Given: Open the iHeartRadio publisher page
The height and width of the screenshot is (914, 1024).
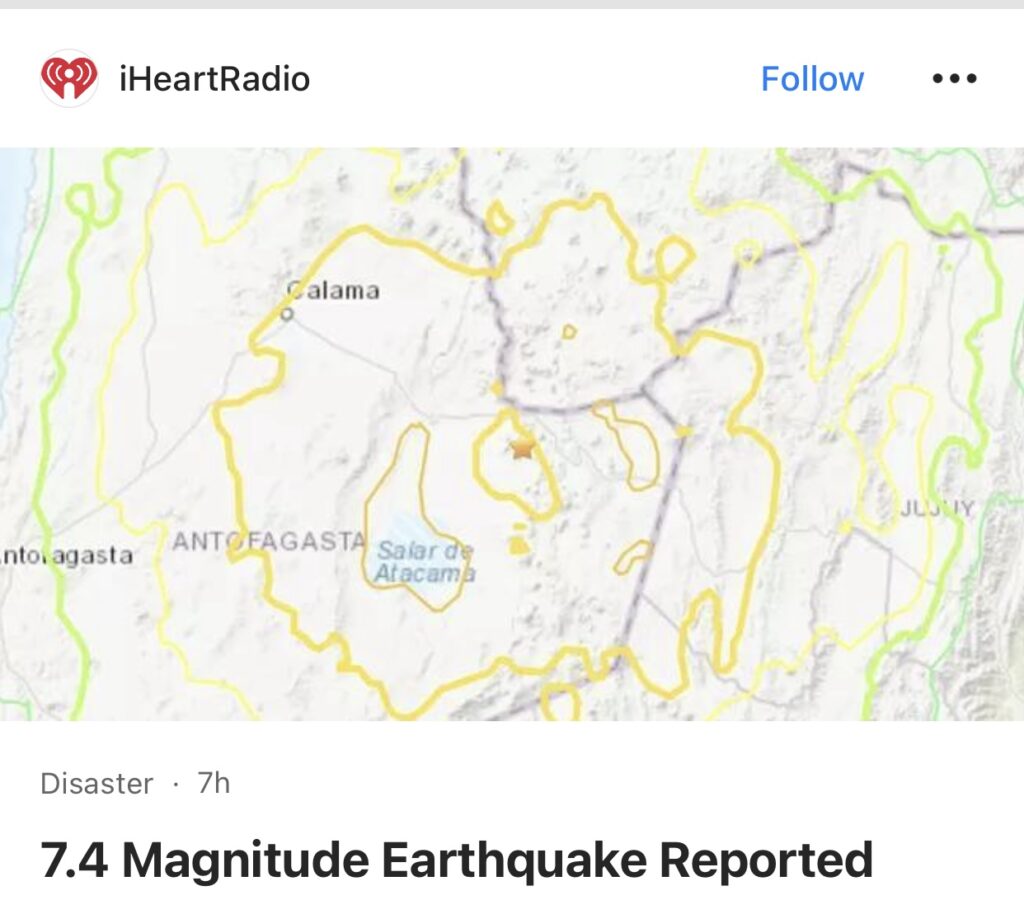Looking at the screenshot, I should pos(214,79).
